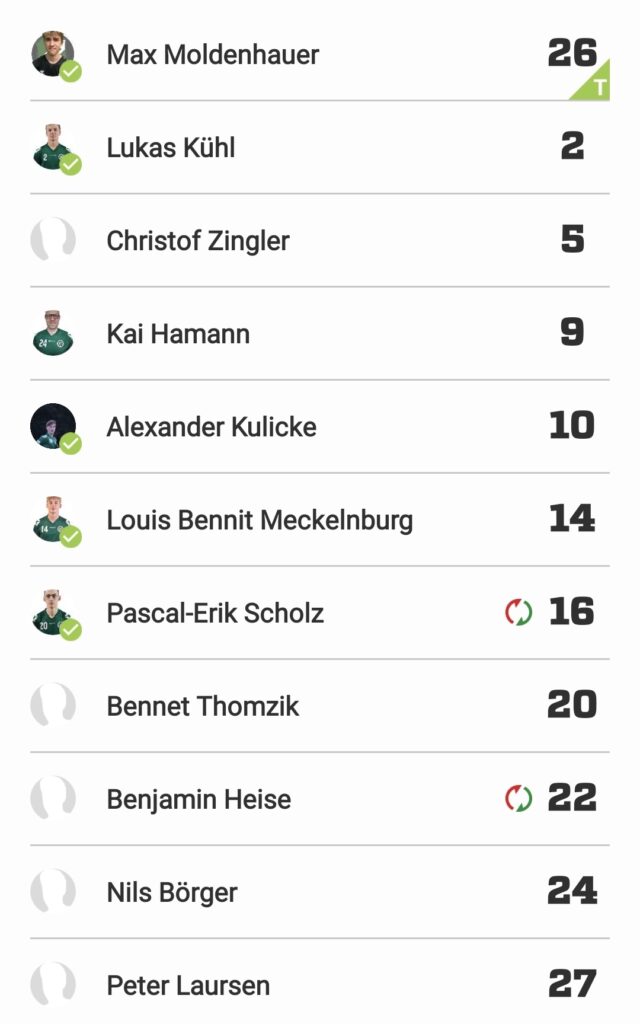Open Max Moldenhauer's player profile

click(213, 54)
